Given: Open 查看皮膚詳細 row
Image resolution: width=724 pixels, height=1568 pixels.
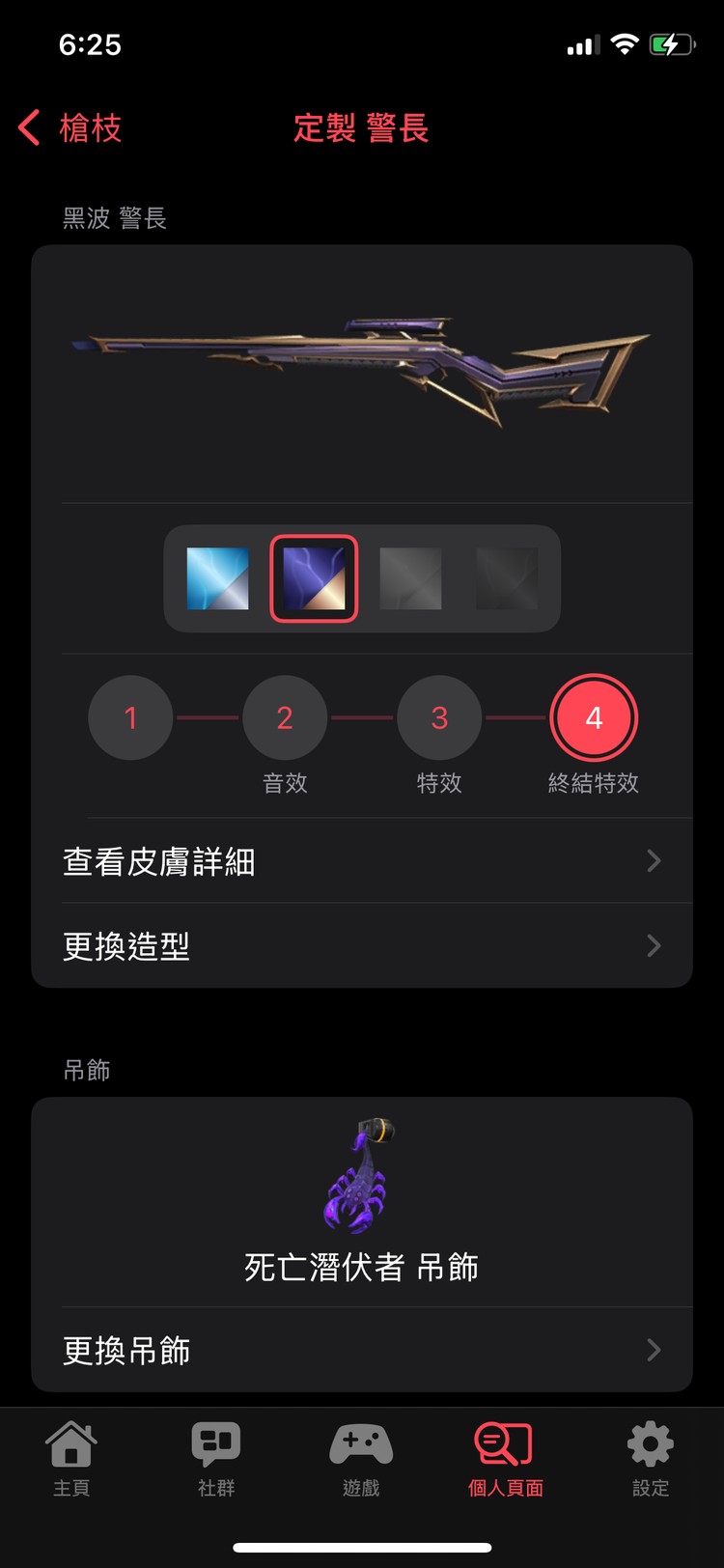Looking at the screenshot, I should (x=362, y=860).
